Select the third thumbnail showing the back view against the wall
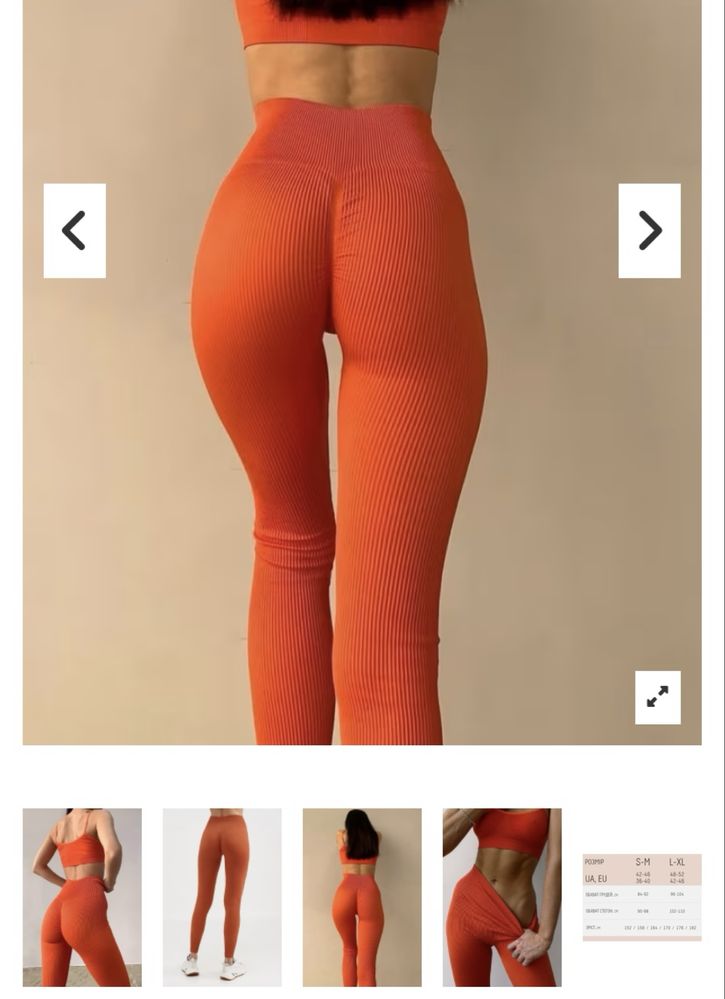This screenshot has height=999, width=725. click(x=362, y=897)
